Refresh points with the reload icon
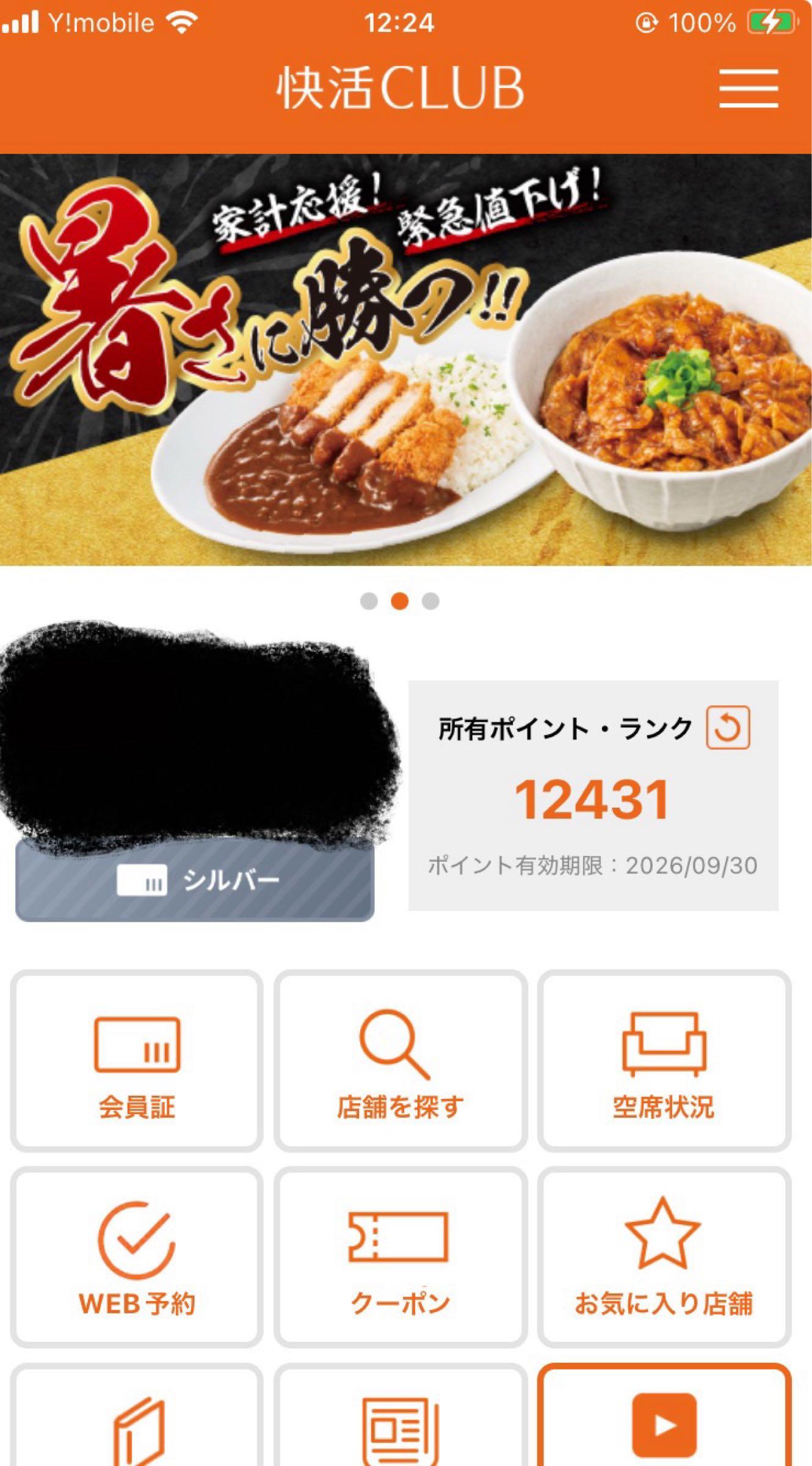 click(728, 728)
